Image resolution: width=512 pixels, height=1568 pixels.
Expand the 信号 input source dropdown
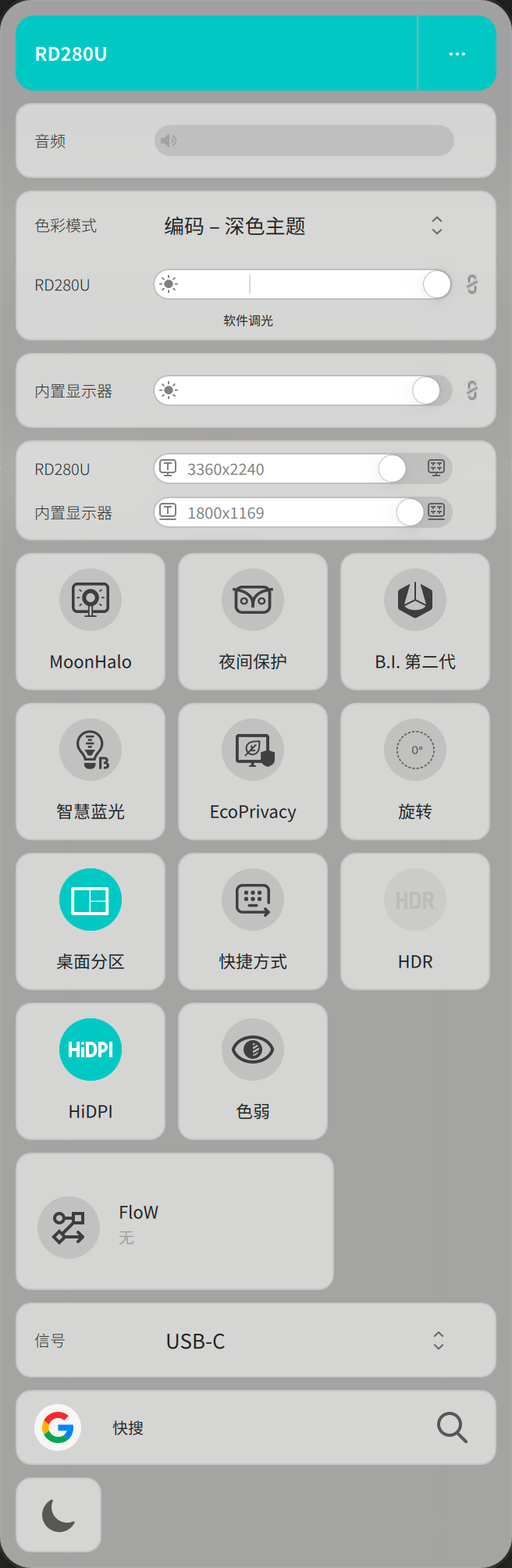click(439, 1341)
